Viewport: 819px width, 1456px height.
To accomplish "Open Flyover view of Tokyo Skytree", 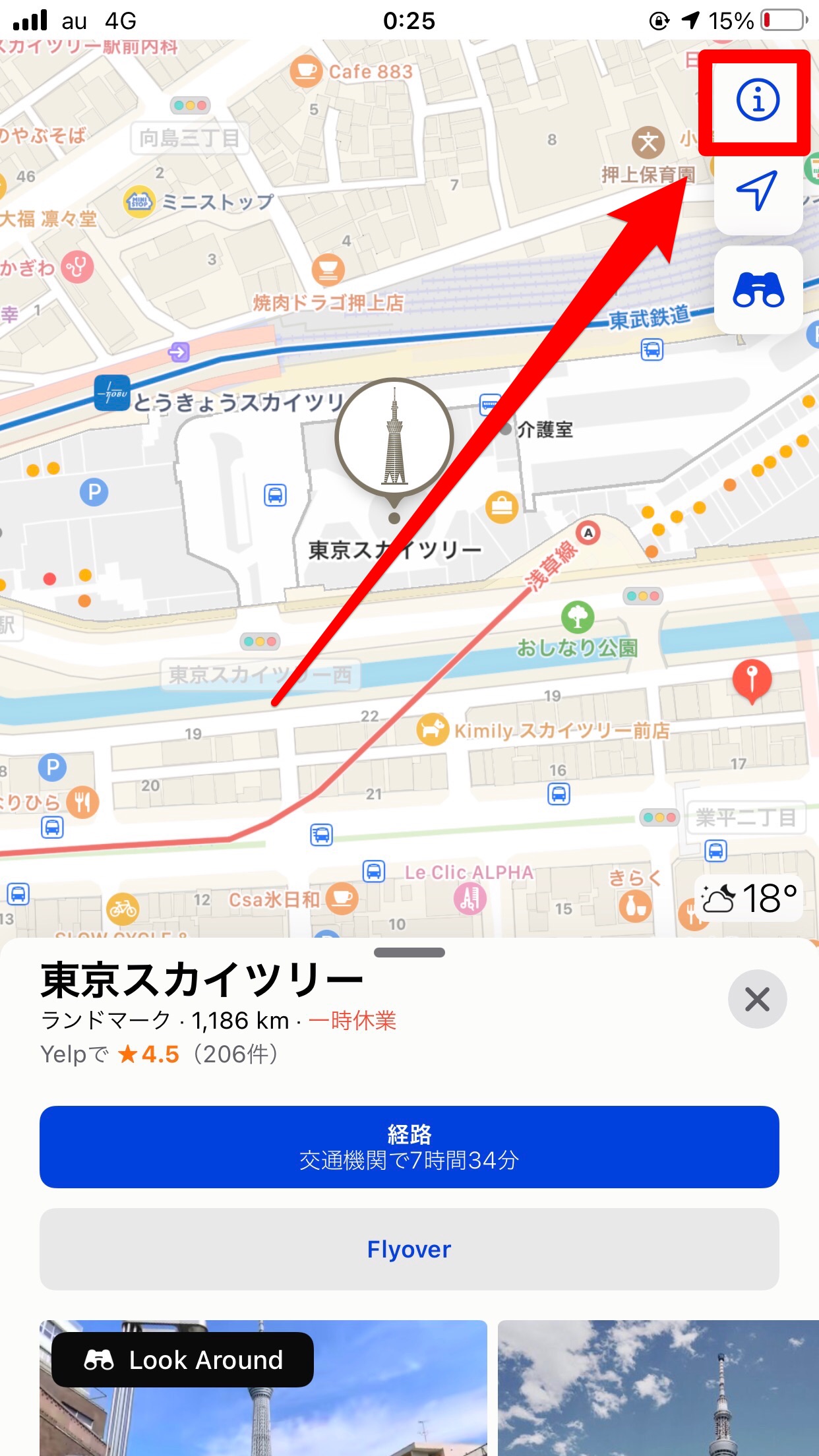I will pyautogui.click(x=409, y=1248).
